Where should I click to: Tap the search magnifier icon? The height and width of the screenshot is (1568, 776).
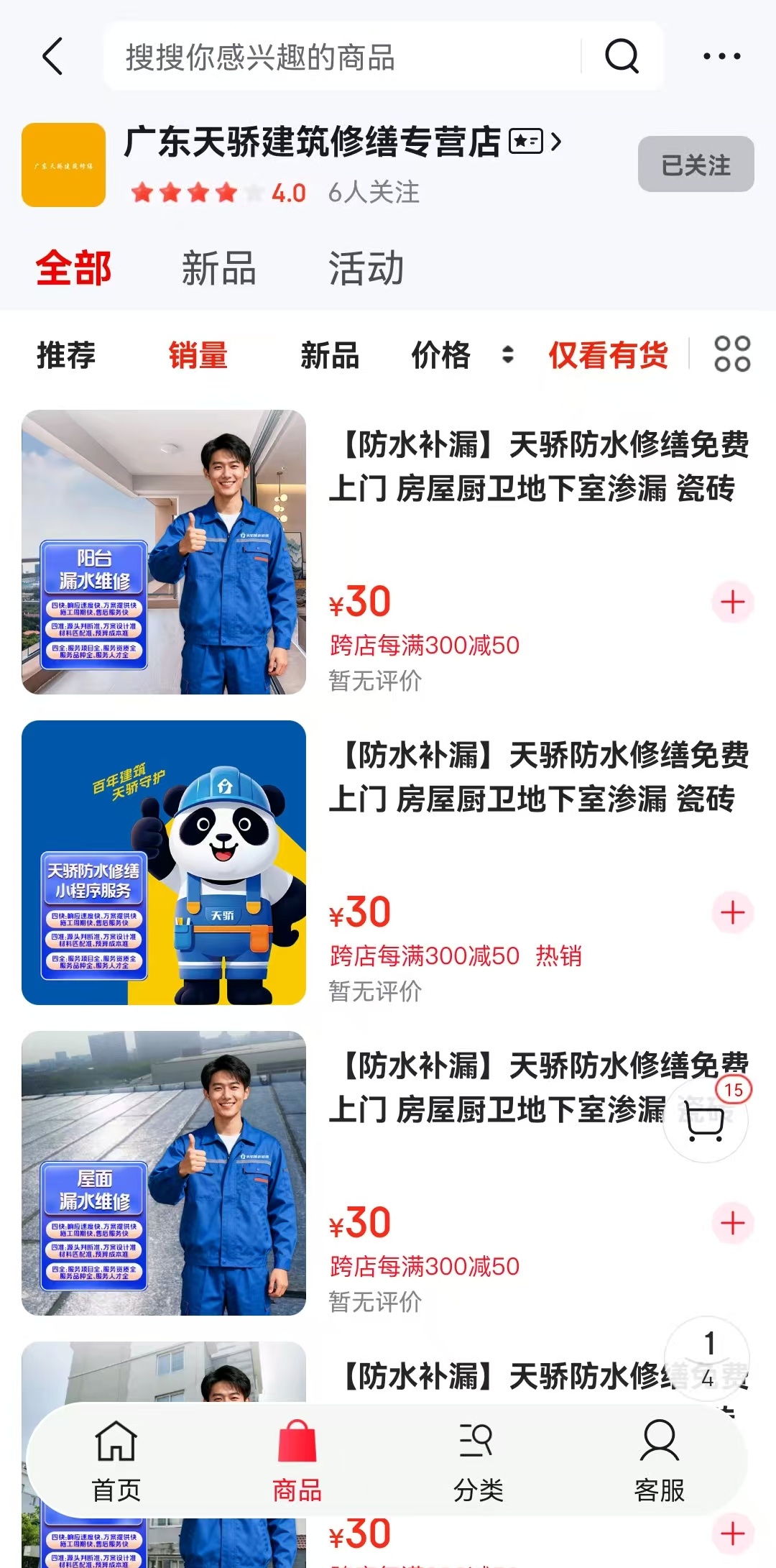(x=622, y=56)
